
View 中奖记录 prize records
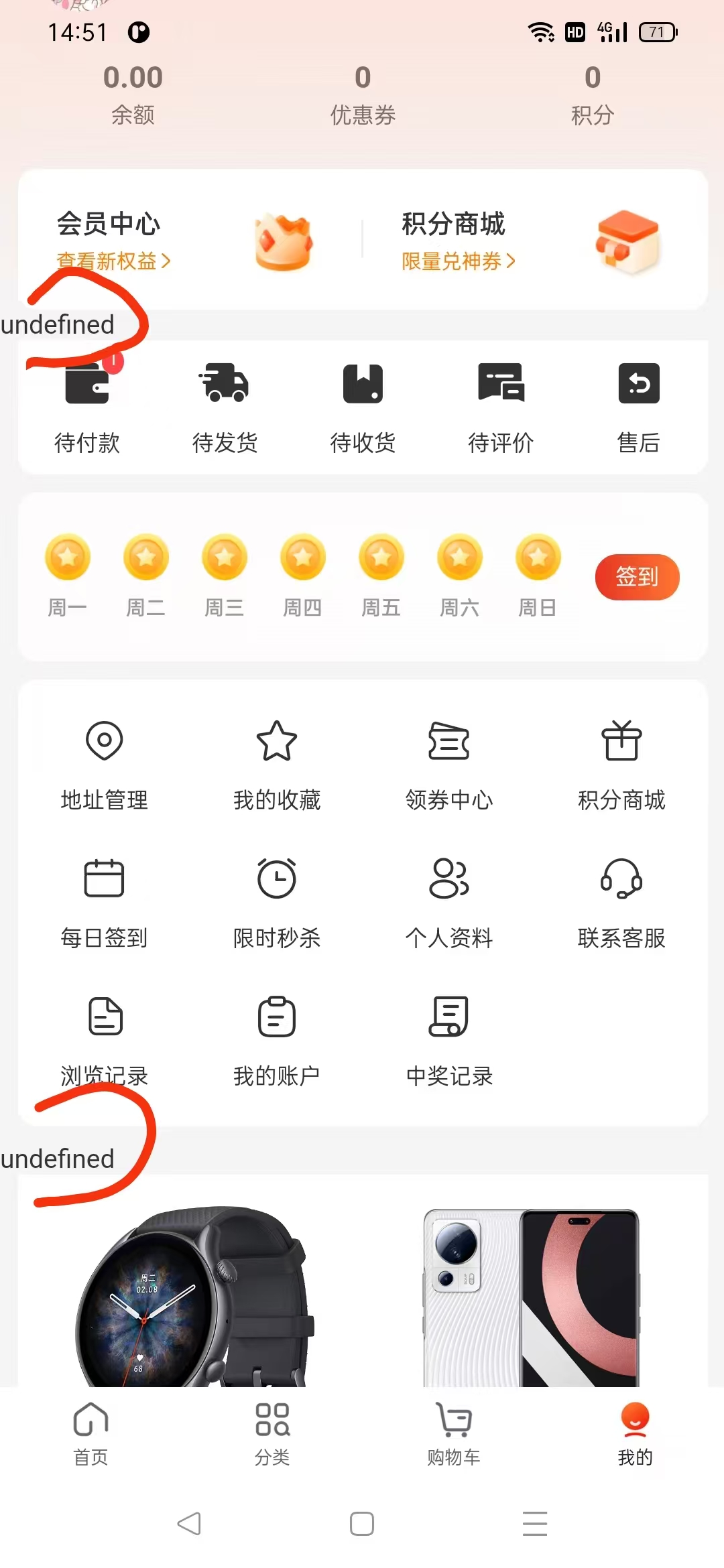(449, 1040)
